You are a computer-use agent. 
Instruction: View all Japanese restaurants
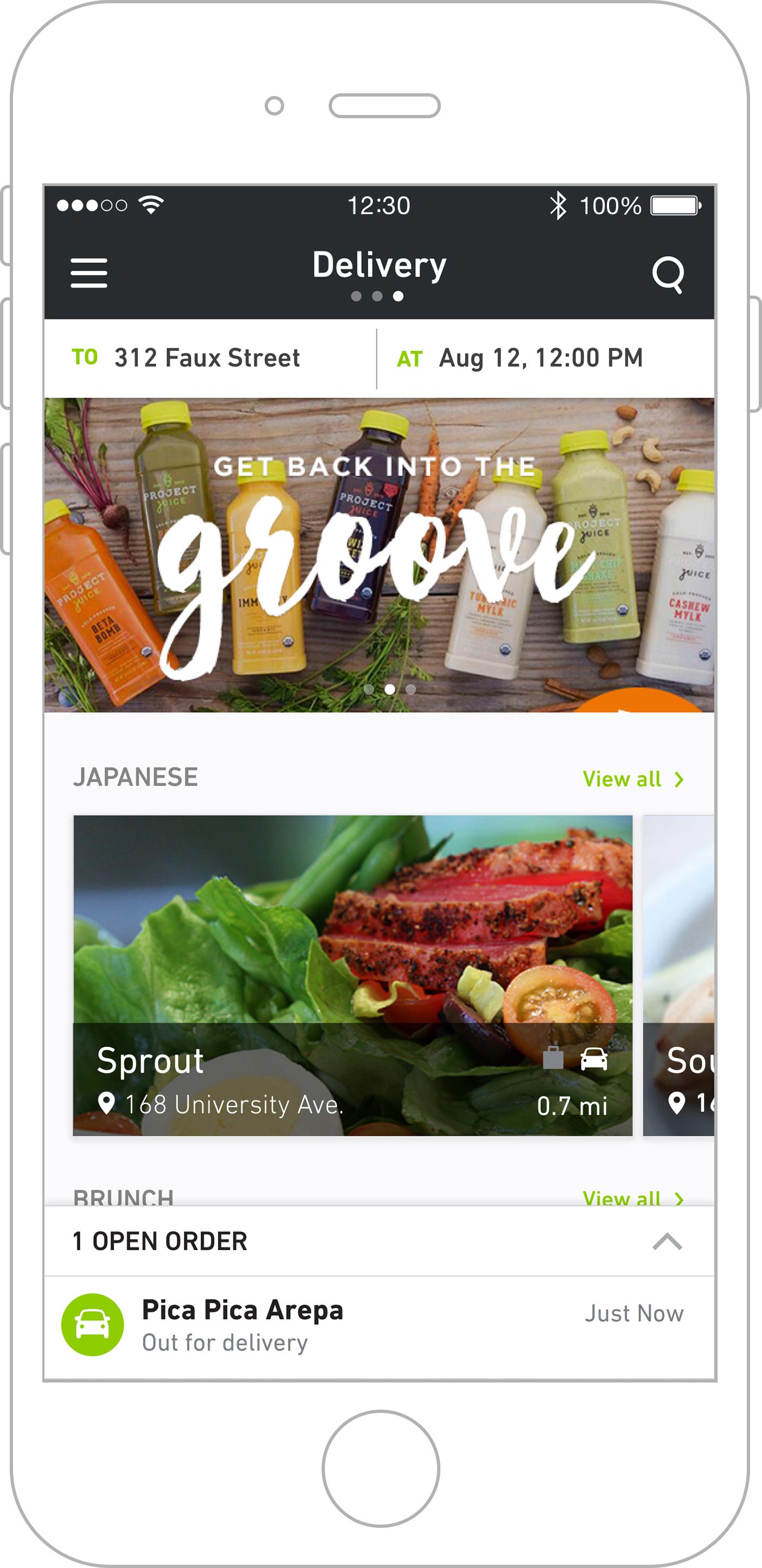coord(633,779)
